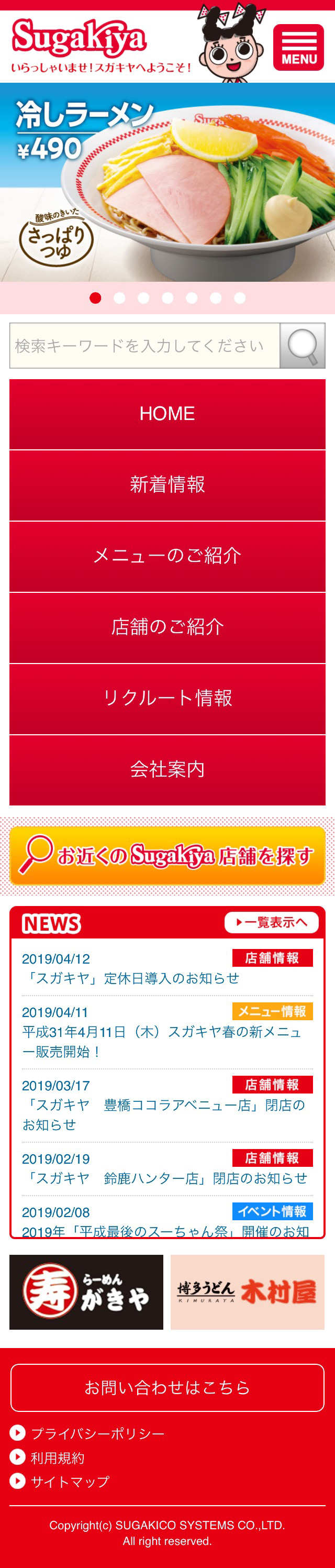View full news list via 一覧表示へ
Viewport: 335px width, 1568px height.
271,923
